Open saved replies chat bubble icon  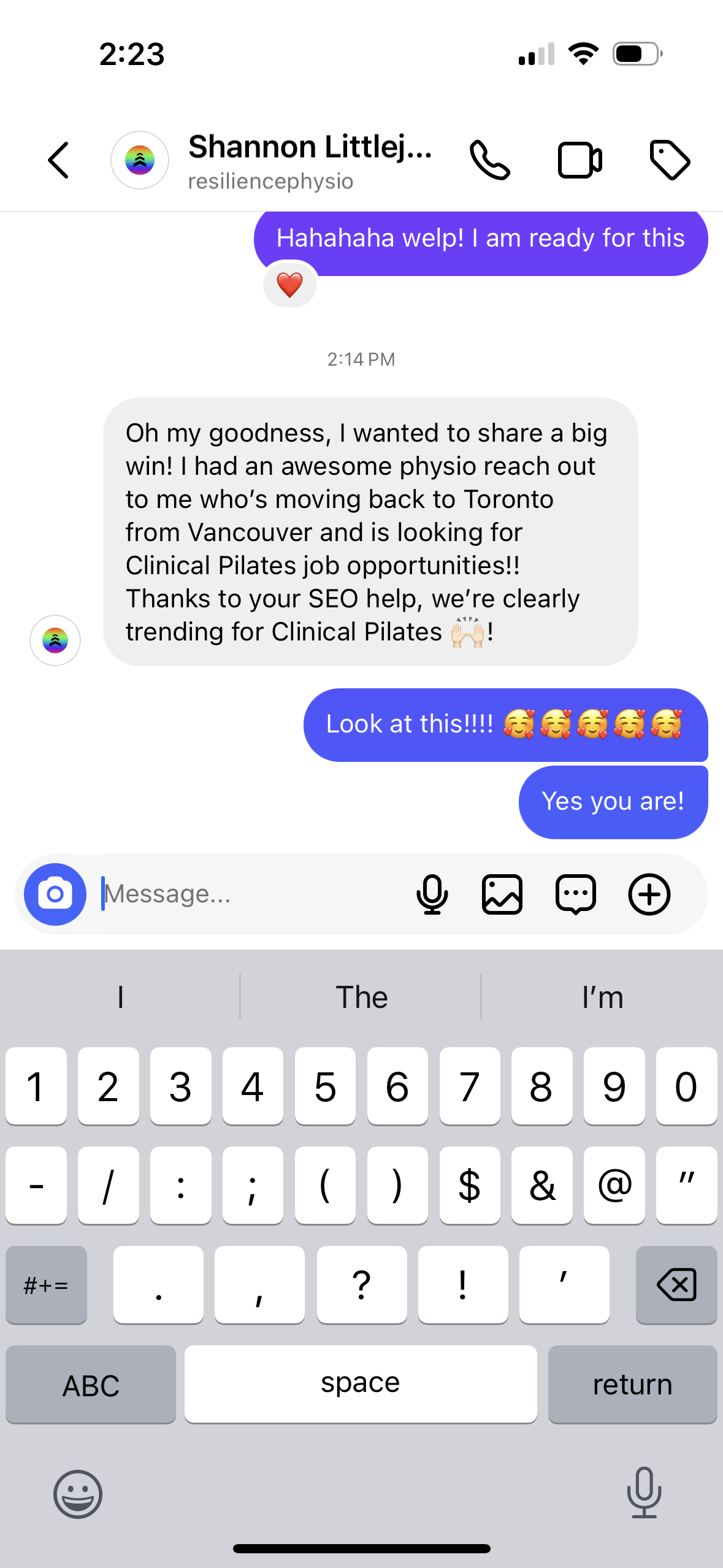(x=575, y=894)
